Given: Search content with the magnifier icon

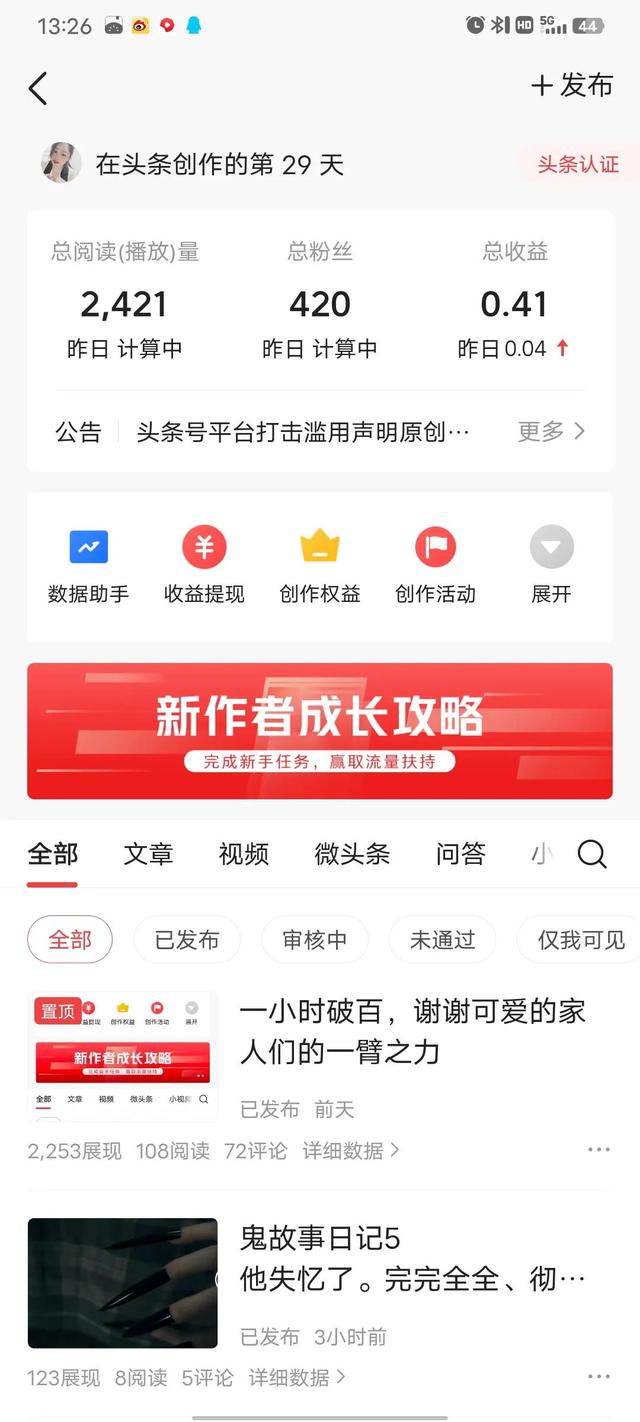Looking at the screenshot, I should click(592, 854).
